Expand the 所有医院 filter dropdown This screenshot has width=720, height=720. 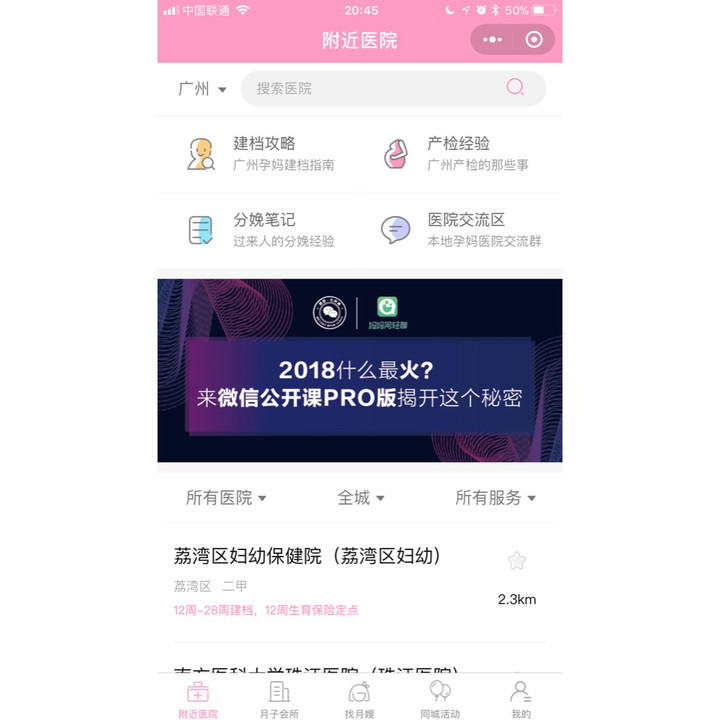point(226,498)
